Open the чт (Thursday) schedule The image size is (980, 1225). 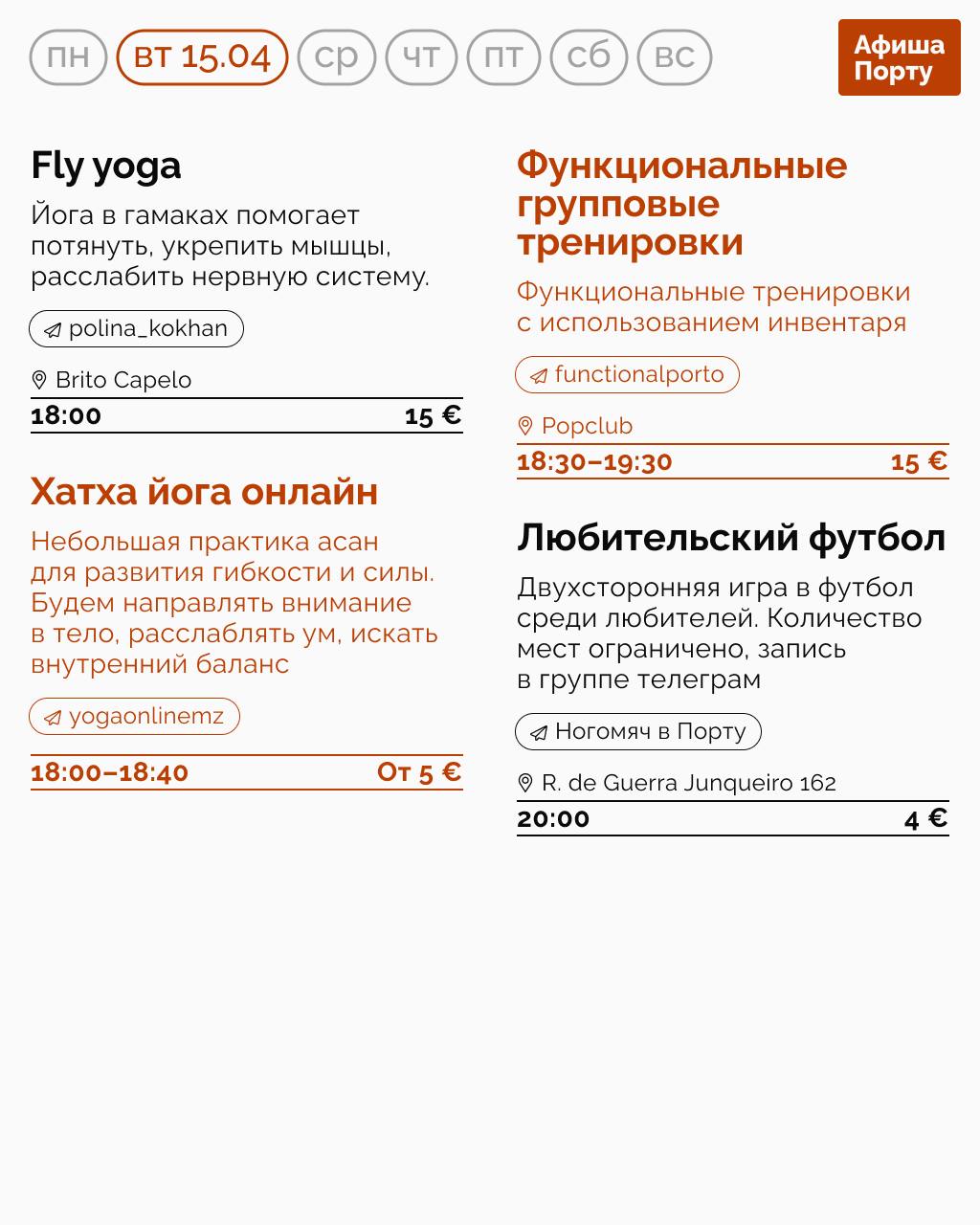(x=422, y=57)
